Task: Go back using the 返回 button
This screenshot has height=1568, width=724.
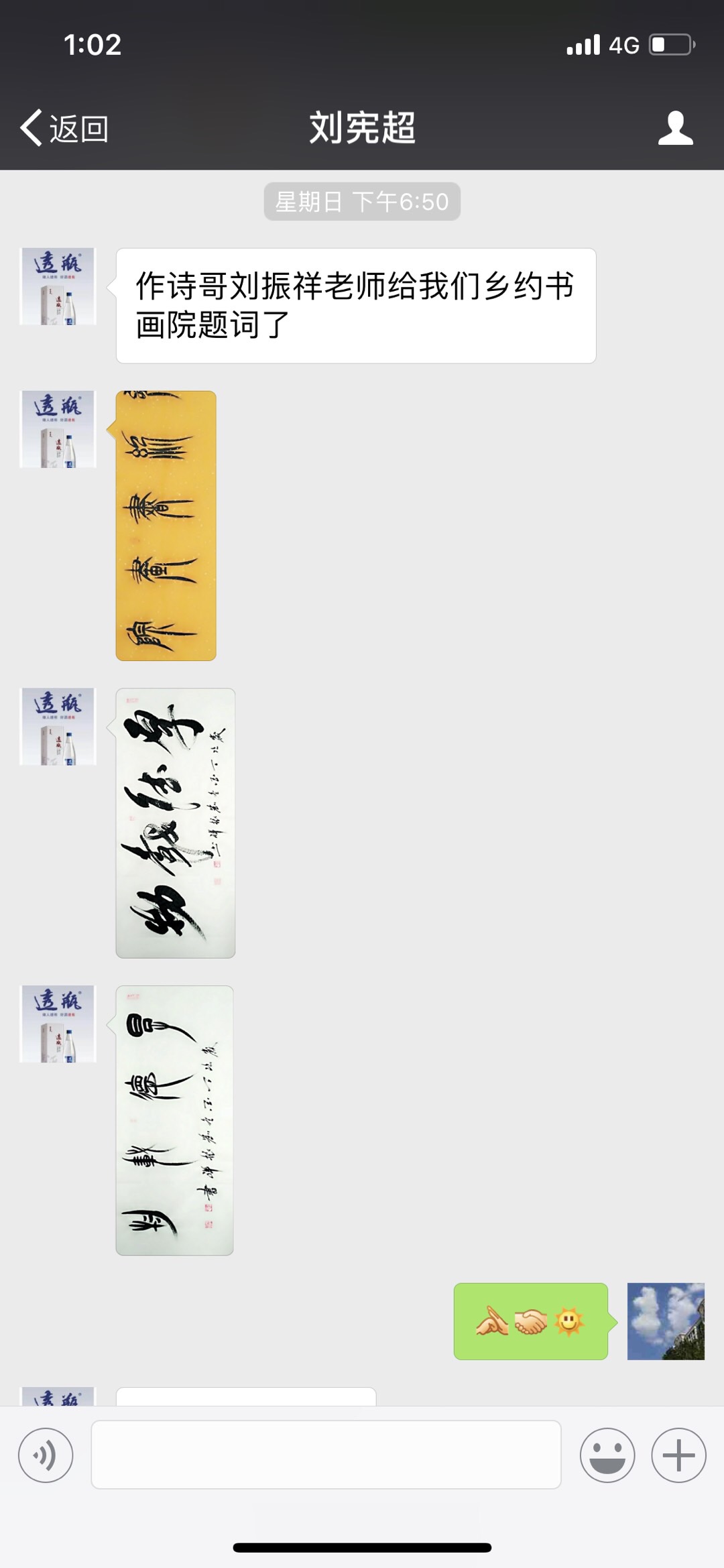Action: pyautogui.click(x=65, y=127)
